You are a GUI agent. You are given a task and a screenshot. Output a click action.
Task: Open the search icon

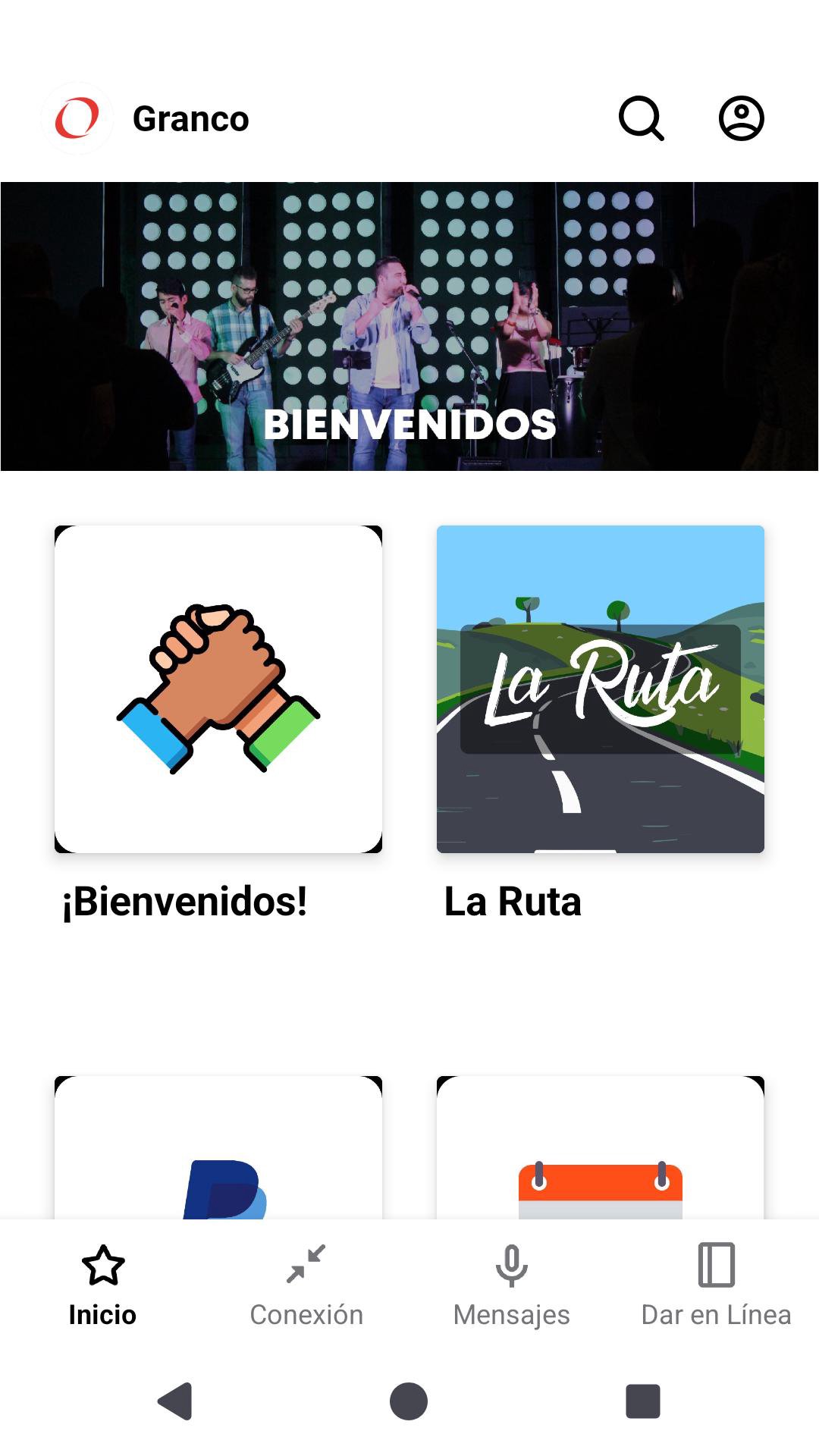tap(642, 118)
